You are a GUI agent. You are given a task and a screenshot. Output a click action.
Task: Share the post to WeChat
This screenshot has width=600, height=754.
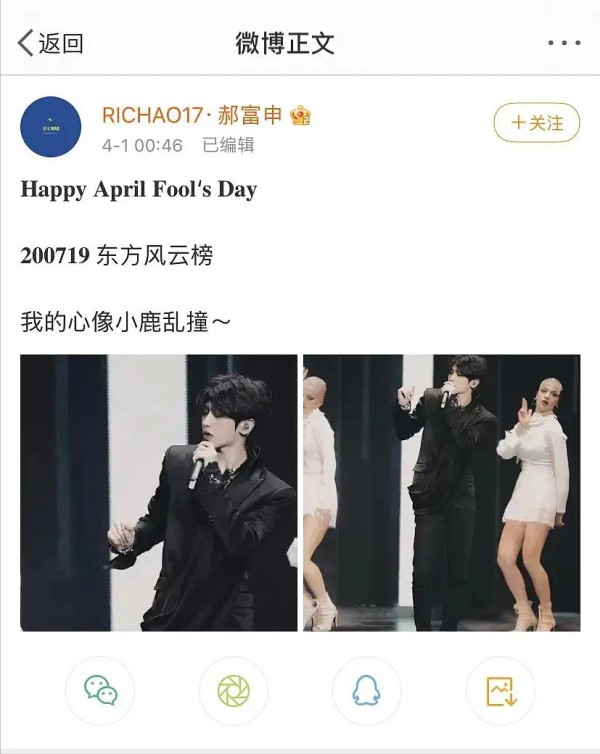pos(100,690)
